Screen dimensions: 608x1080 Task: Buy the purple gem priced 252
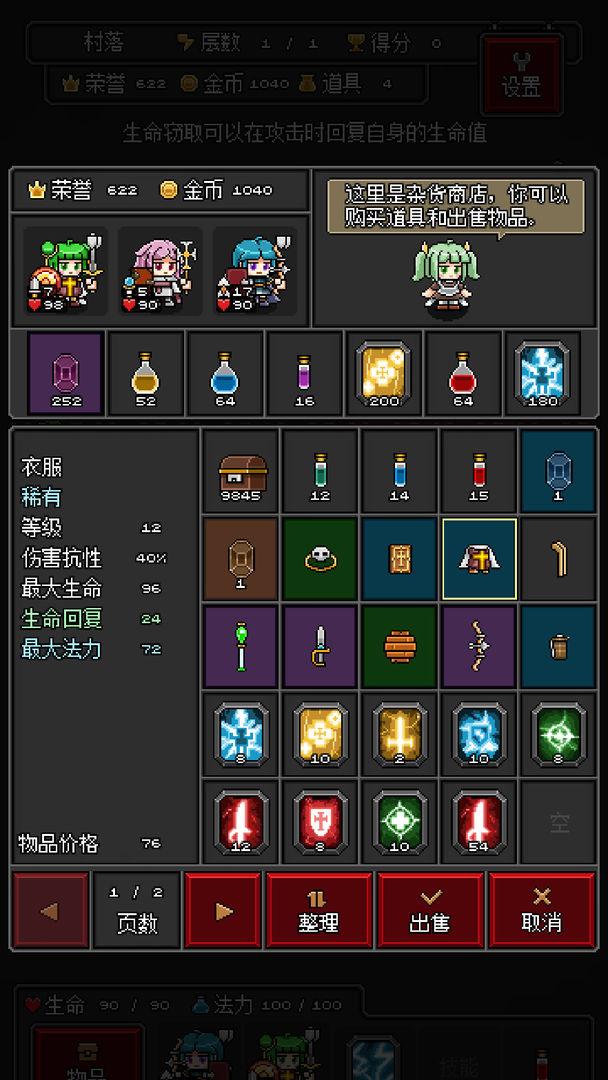(x=66, y=373)
